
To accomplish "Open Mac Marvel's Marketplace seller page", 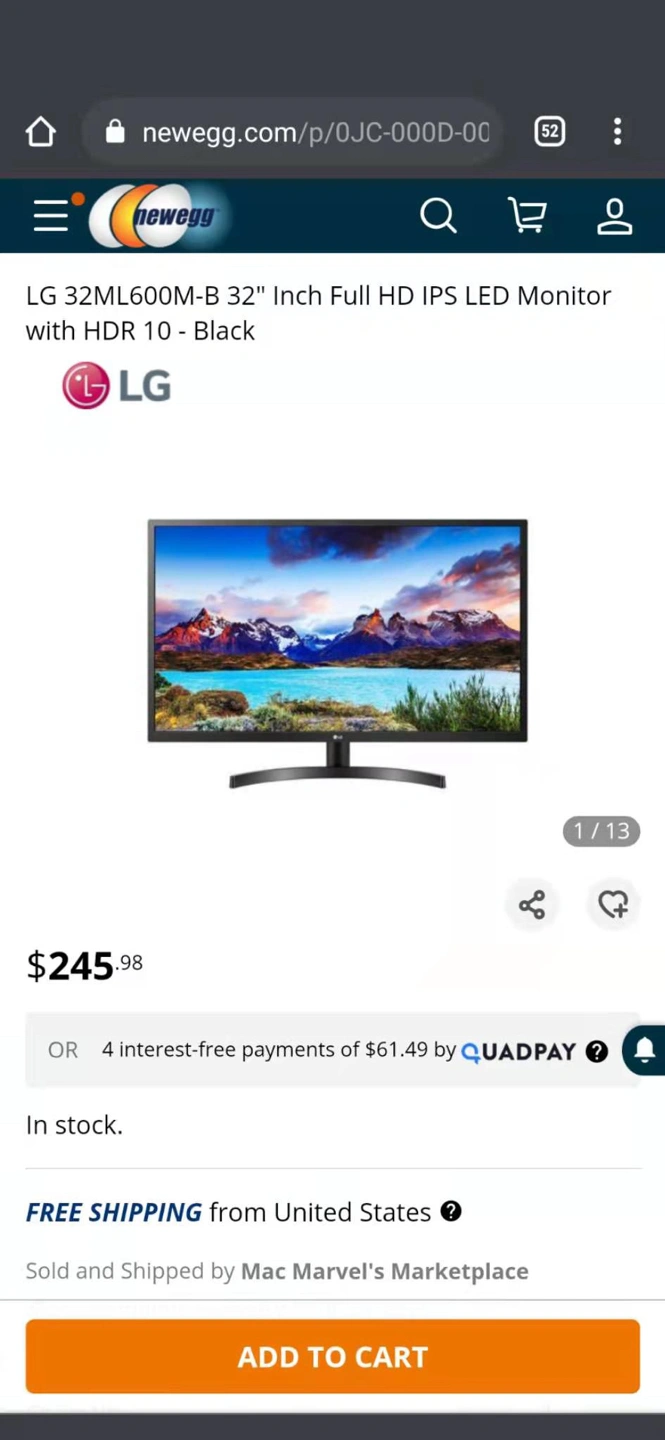I will click(384, 1271).
